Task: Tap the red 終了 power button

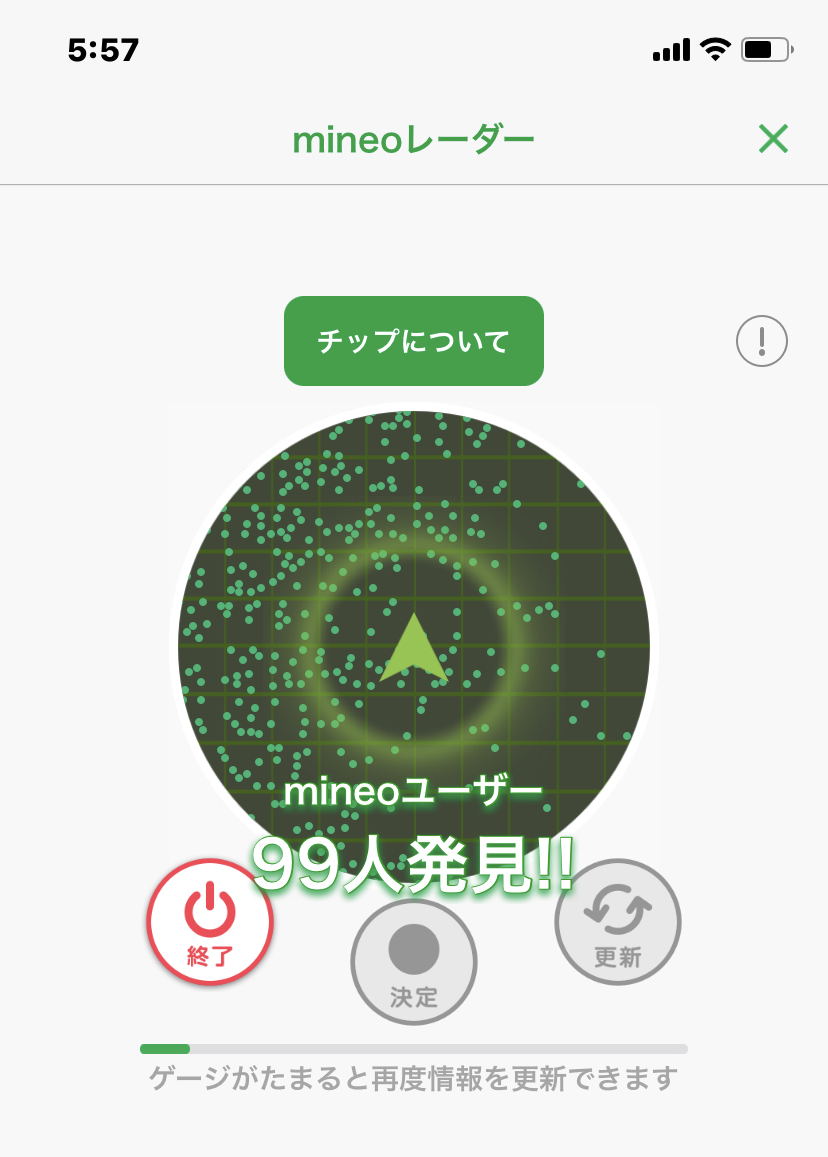Action: pos(210,922)
